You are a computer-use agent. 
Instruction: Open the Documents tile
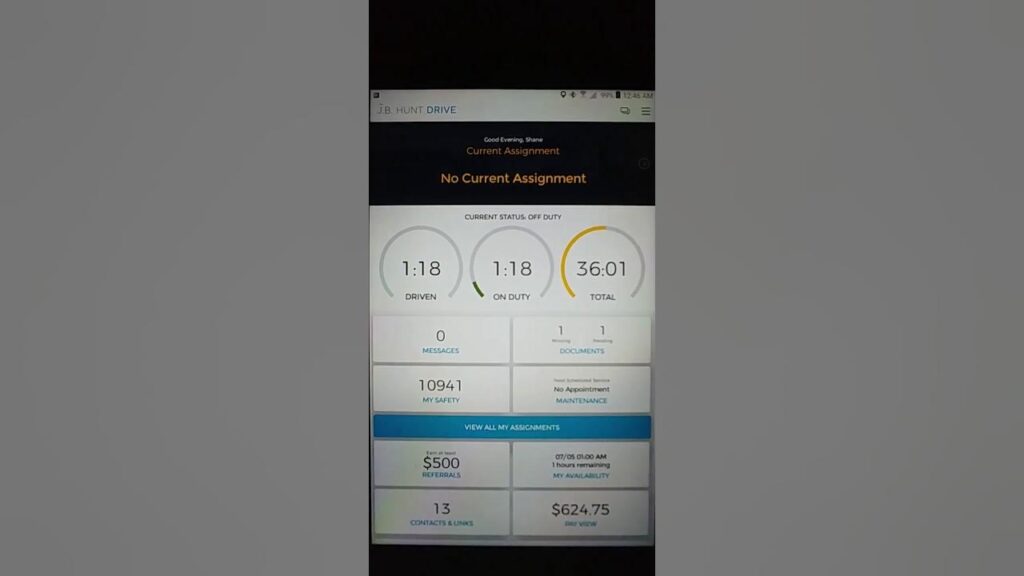(x=581, y=340)
